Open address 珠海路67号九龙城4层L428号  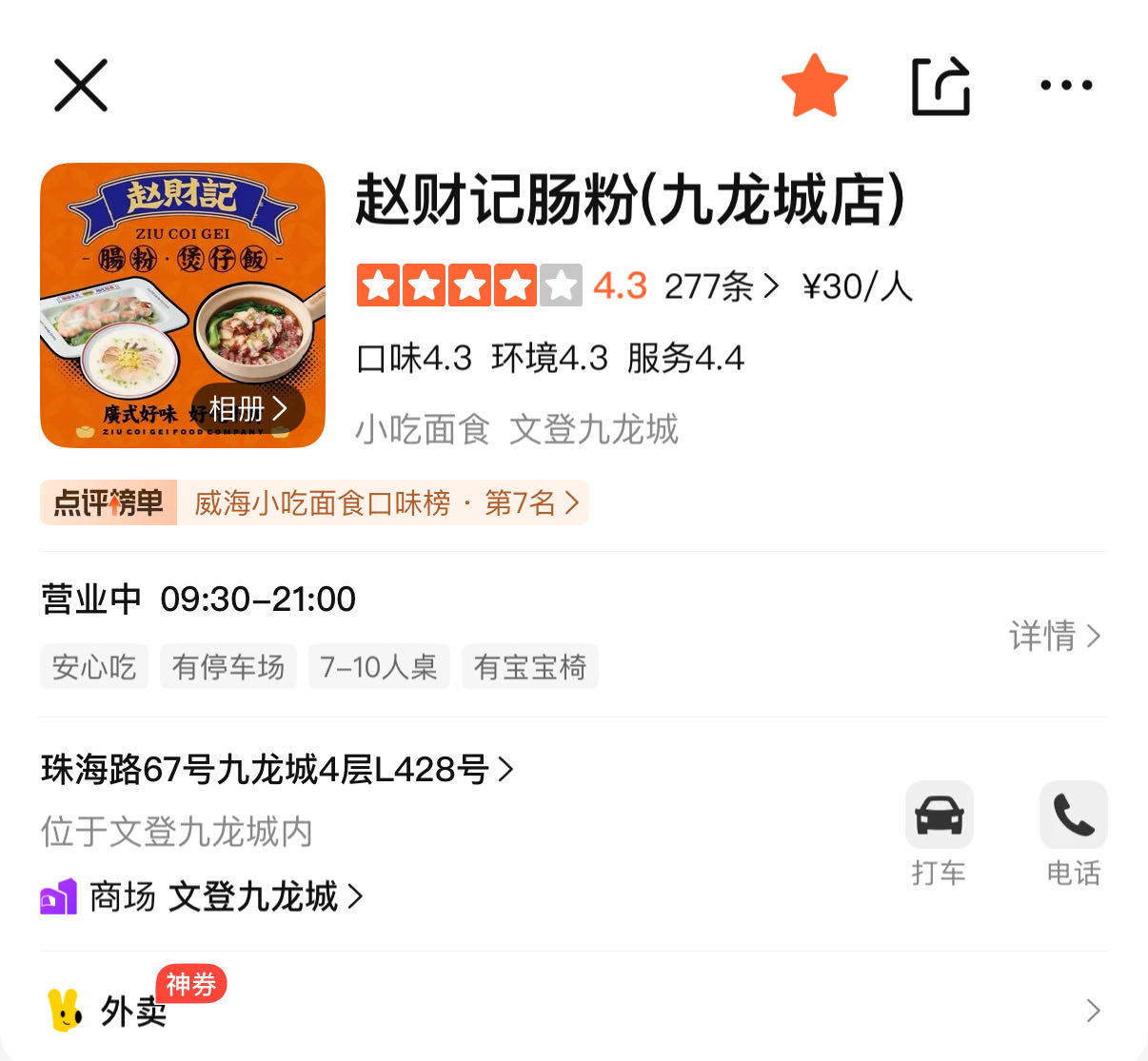coord(276,769)
